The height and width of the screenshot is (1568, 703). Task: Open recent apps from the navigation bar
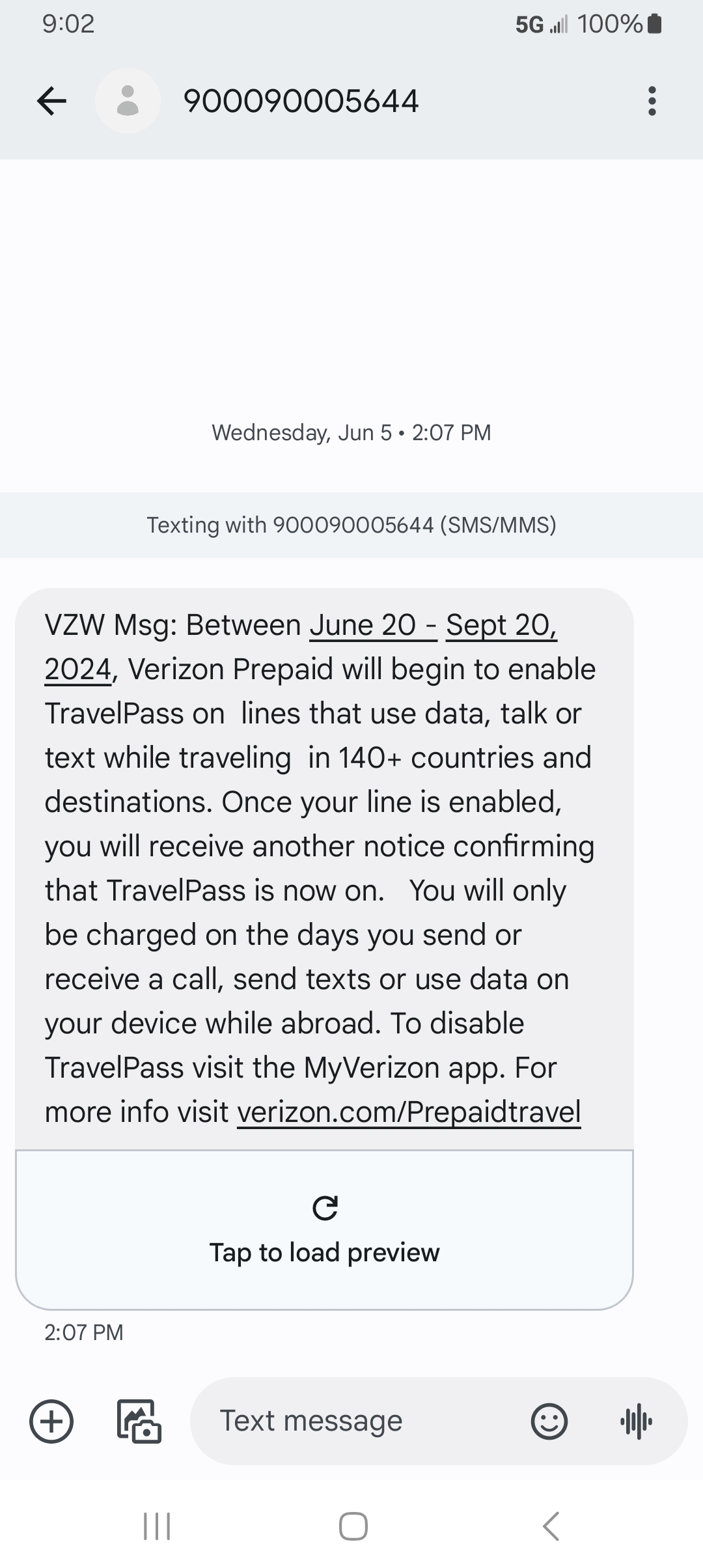pos(157,1526)
